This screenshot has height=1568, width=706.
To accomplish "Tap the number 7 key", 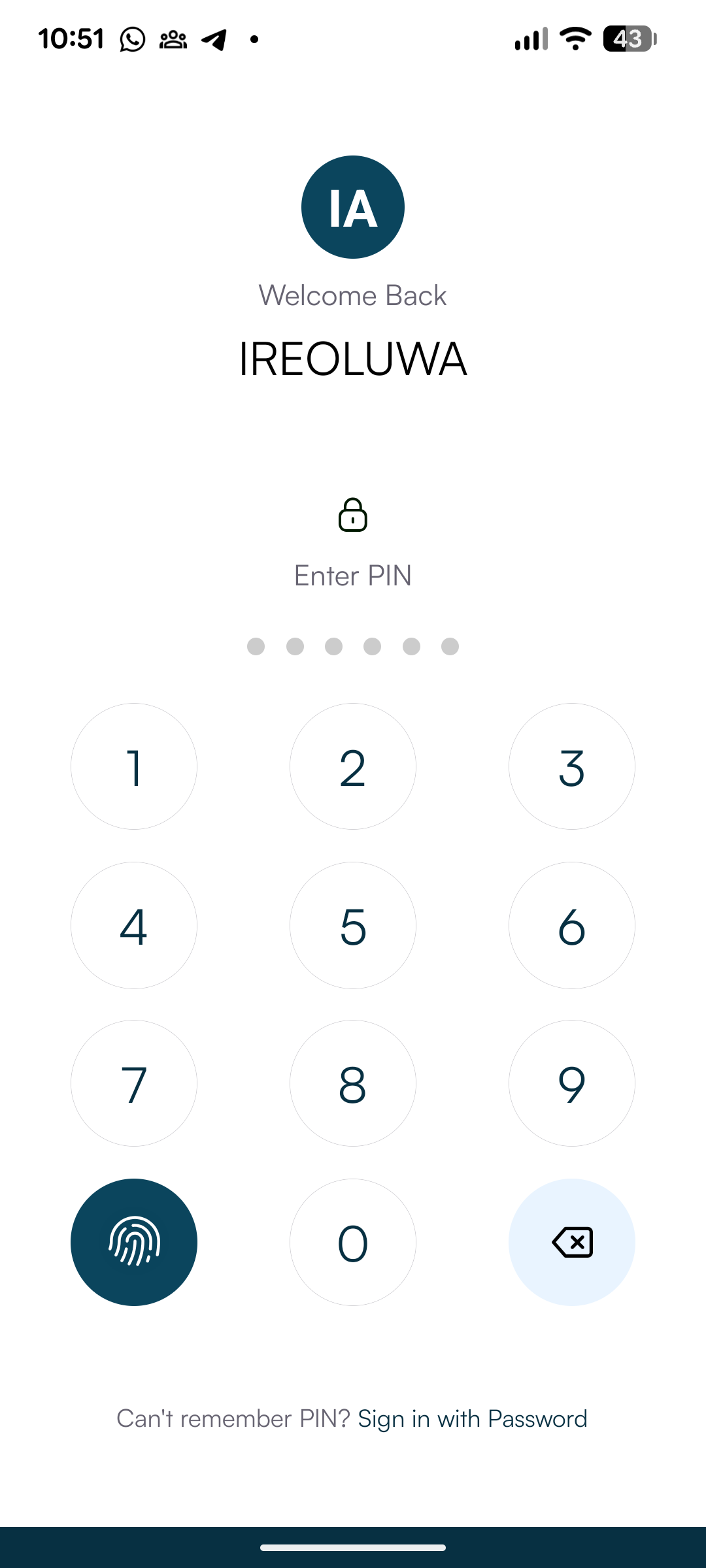I will tap(134, 1083).
